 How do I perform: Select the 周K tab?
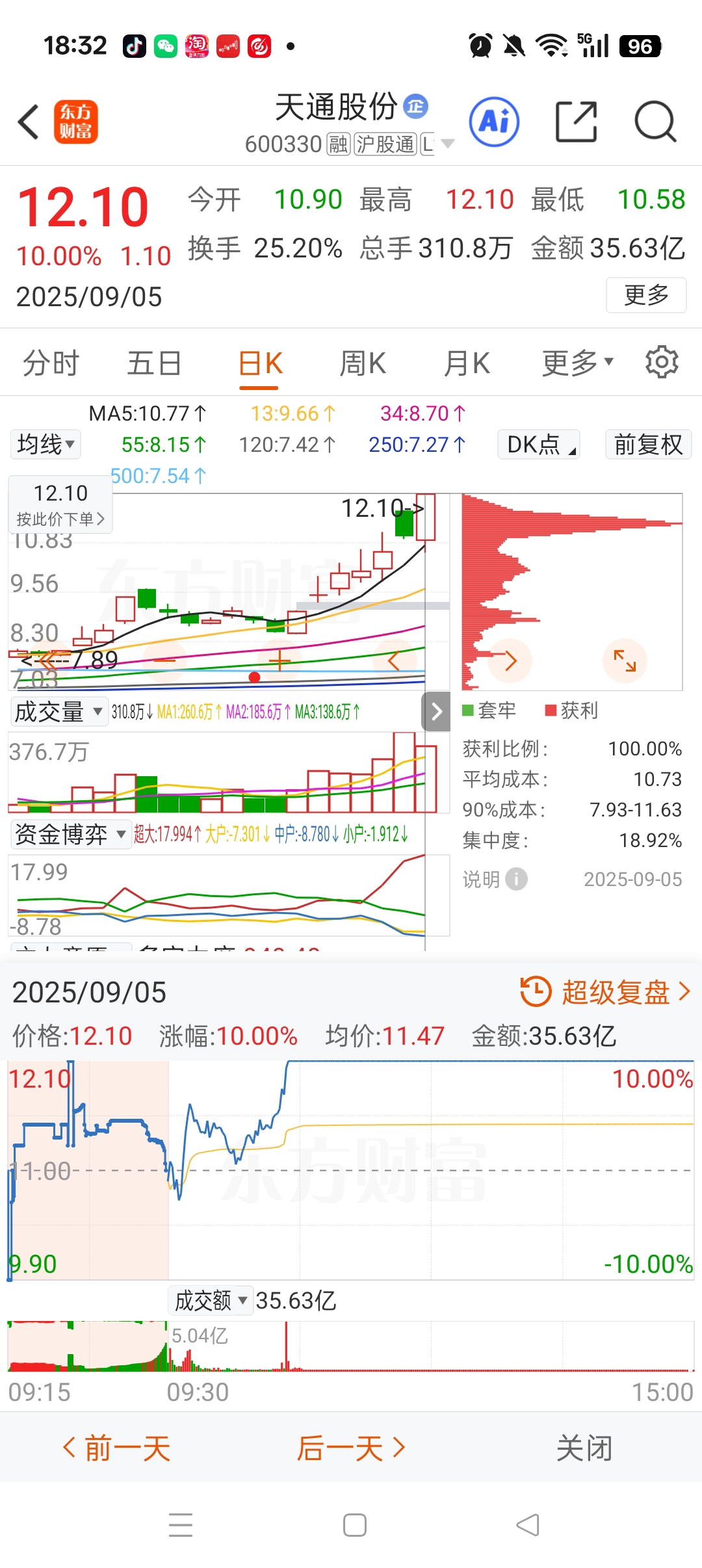pos(363,363)
